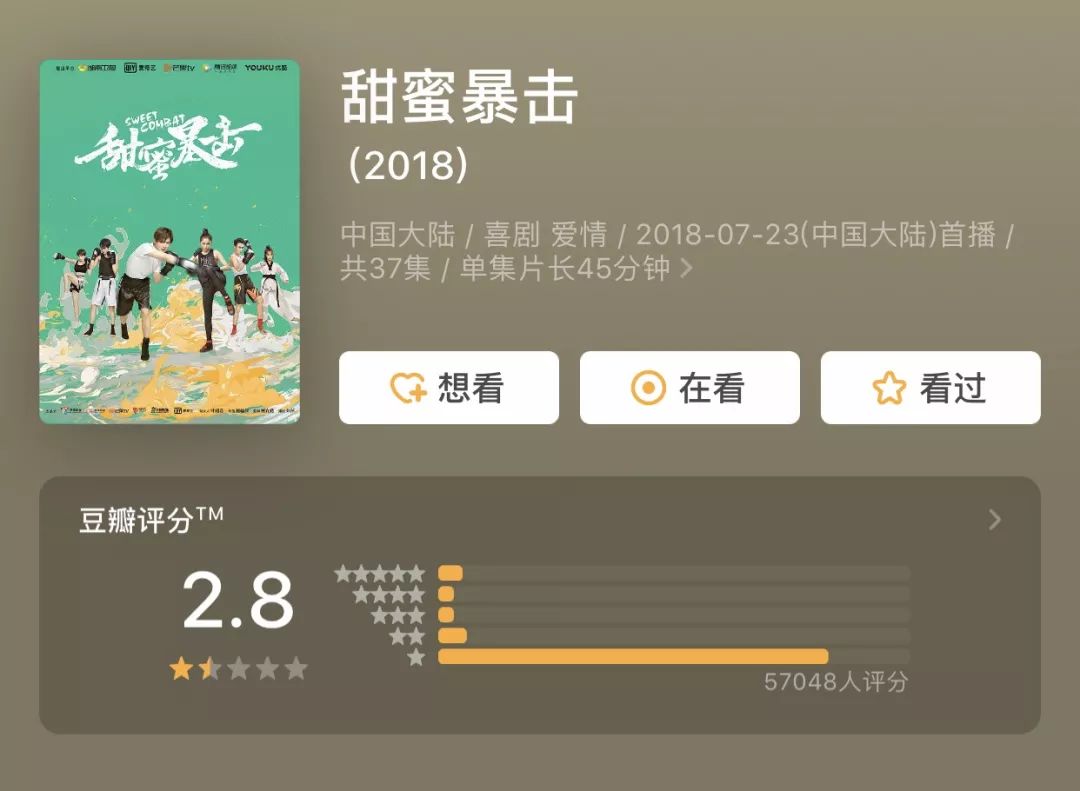Select the 看过 button
The image size is (1080, 791).
tap(930, 388)
